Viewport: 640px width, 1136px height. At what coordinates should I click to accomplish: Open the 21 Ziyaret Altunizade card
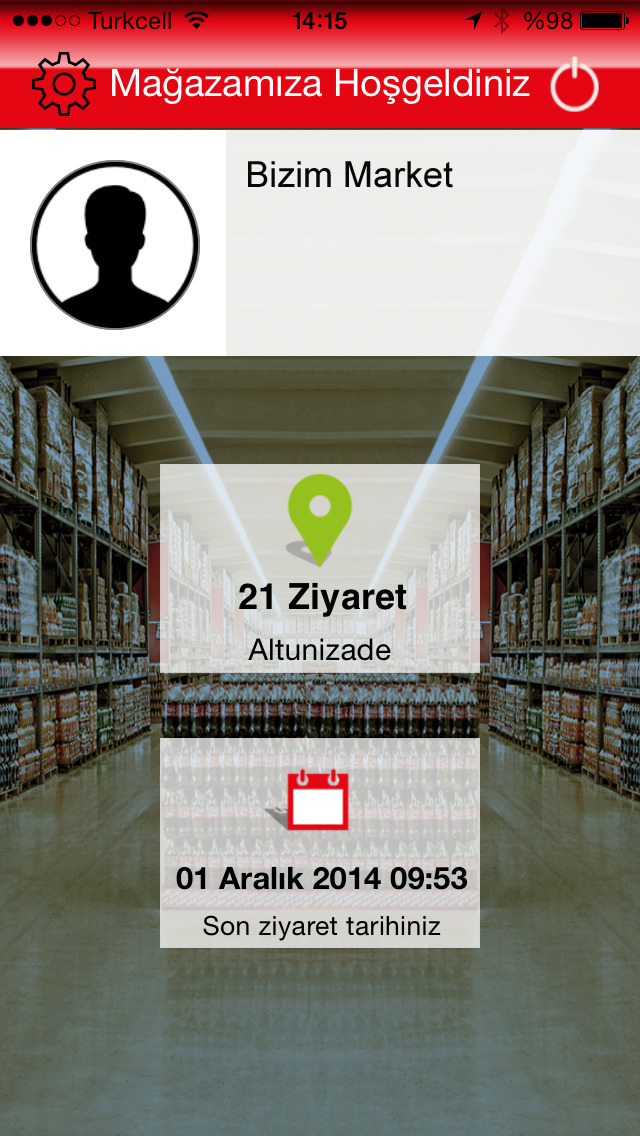pyautogui.click(x=320, y=568)
